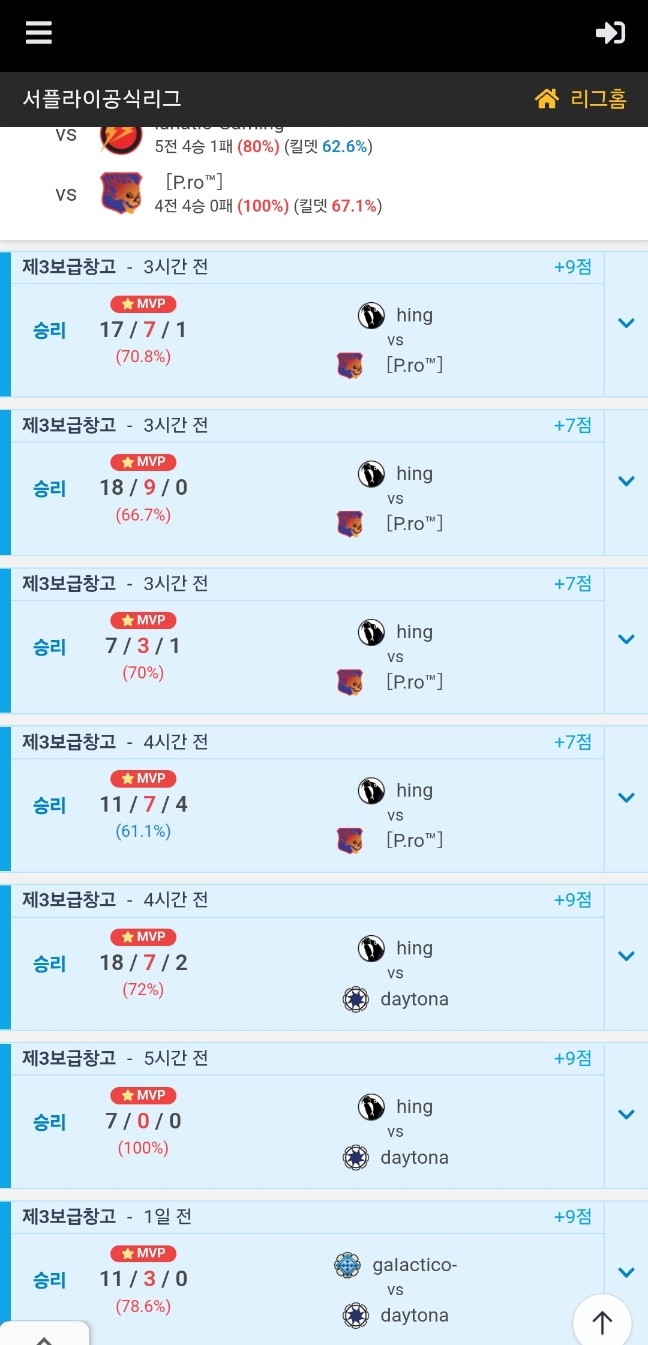Expand the match with score 18 / 9 / 0
648x1345 pixels.
pyautogui.click(x=627, y=481)
